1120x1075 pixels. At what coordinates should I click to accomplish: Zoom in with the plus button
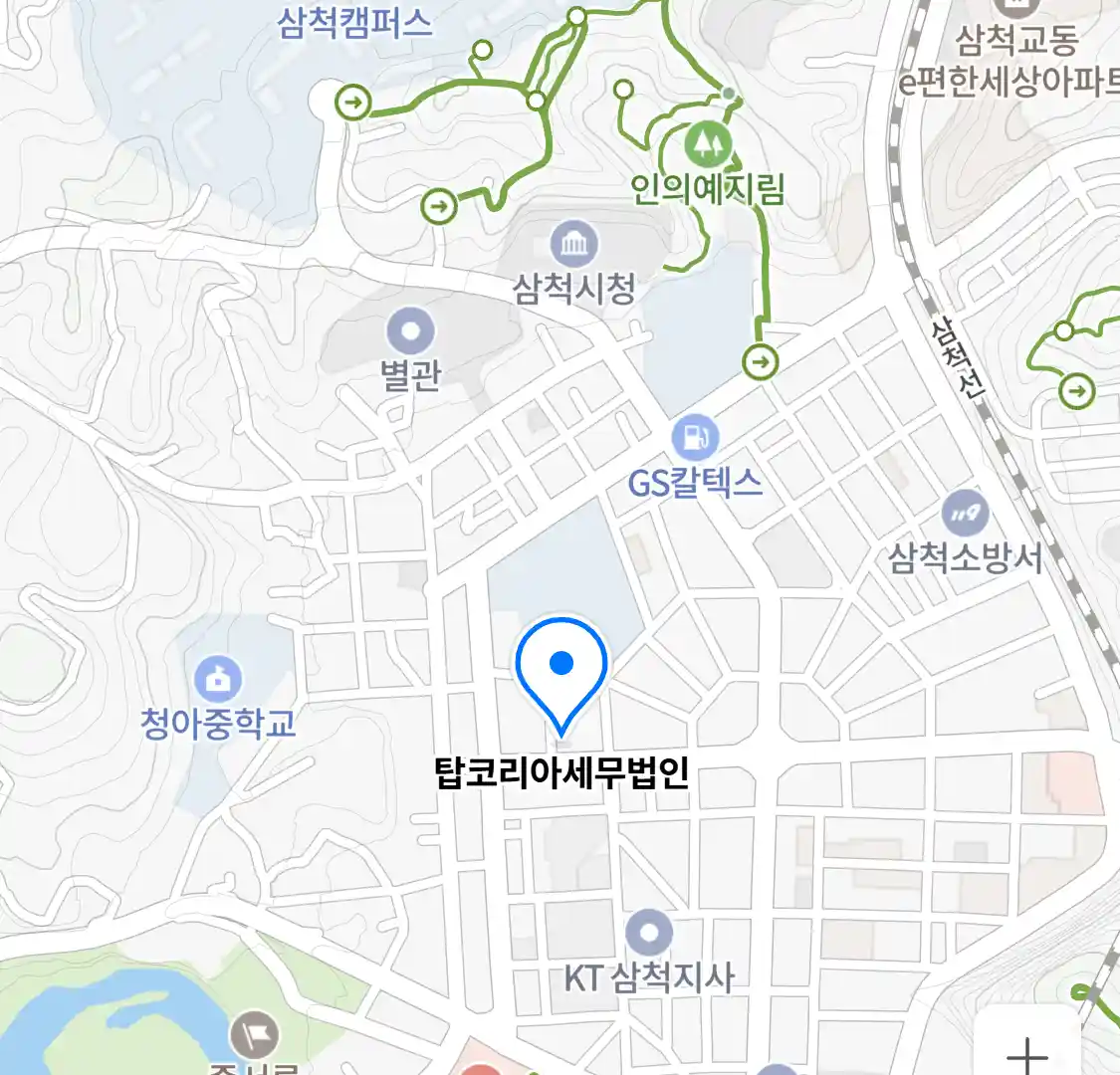[1026, 1052]
